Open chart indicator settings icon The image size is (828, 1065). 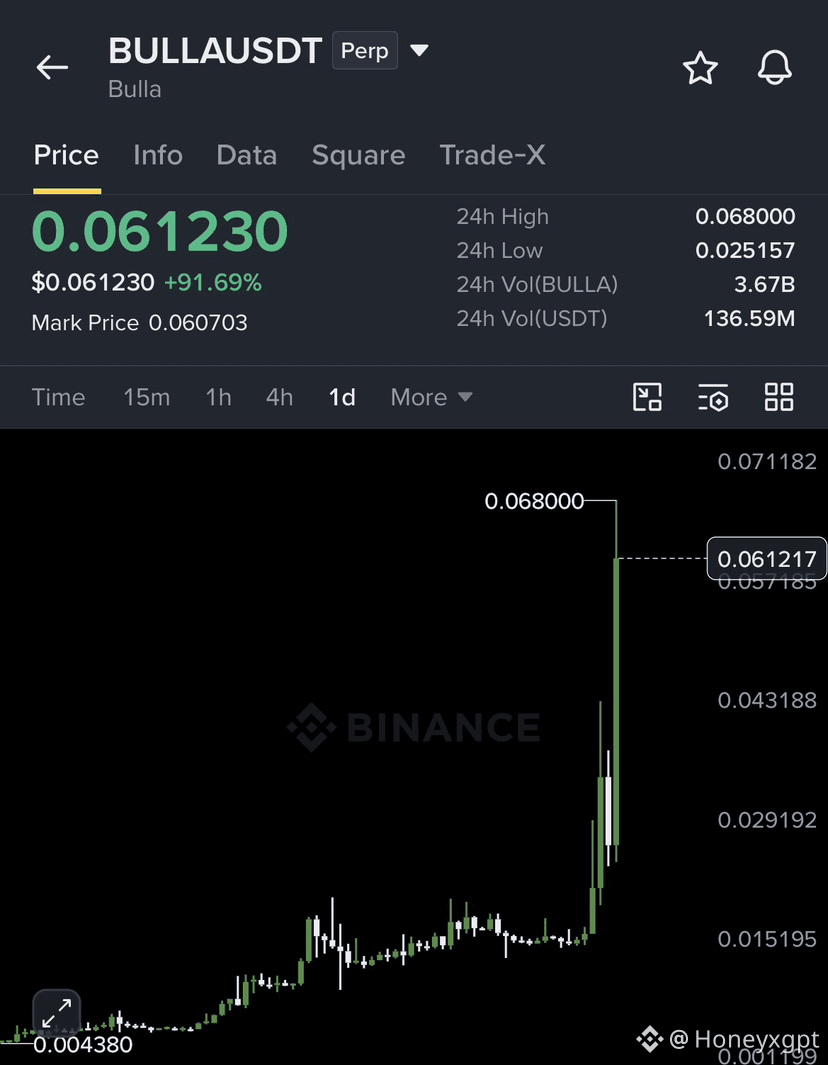713,397
